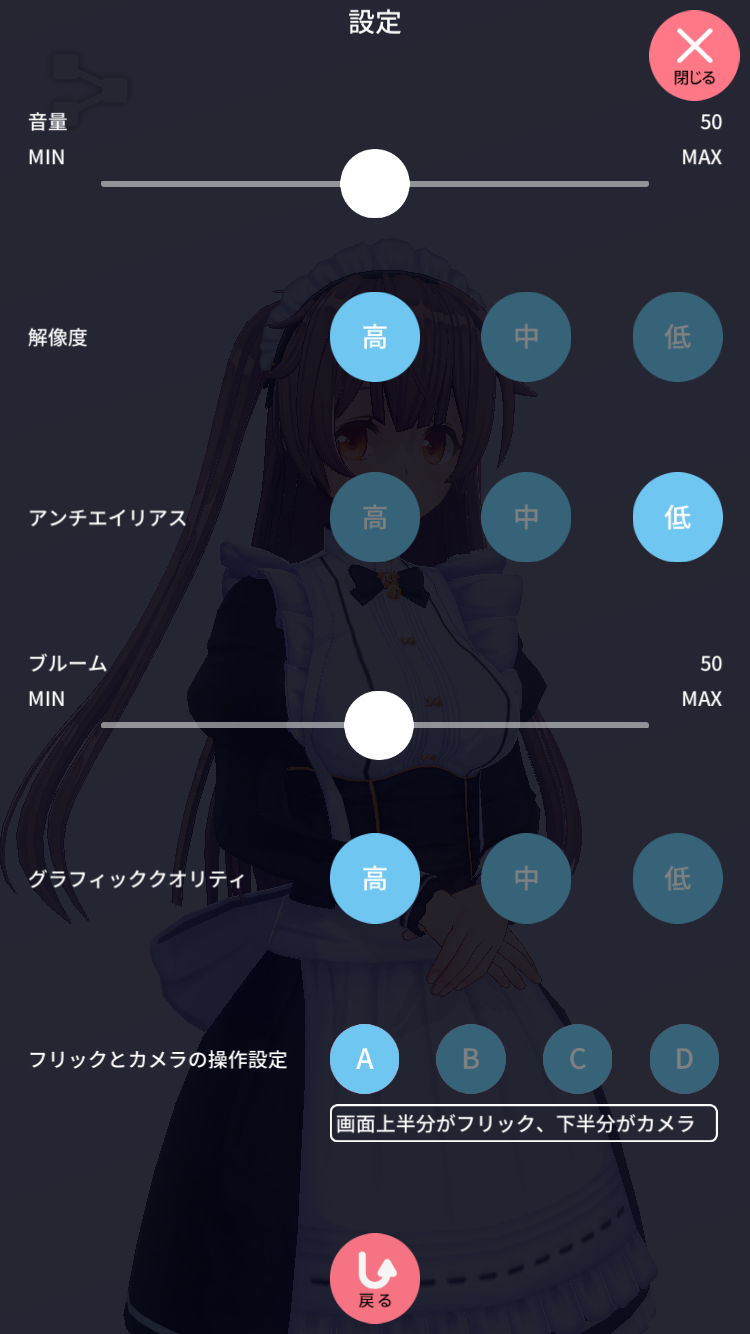Go back with the 戻る button

tap(375, 1279)
